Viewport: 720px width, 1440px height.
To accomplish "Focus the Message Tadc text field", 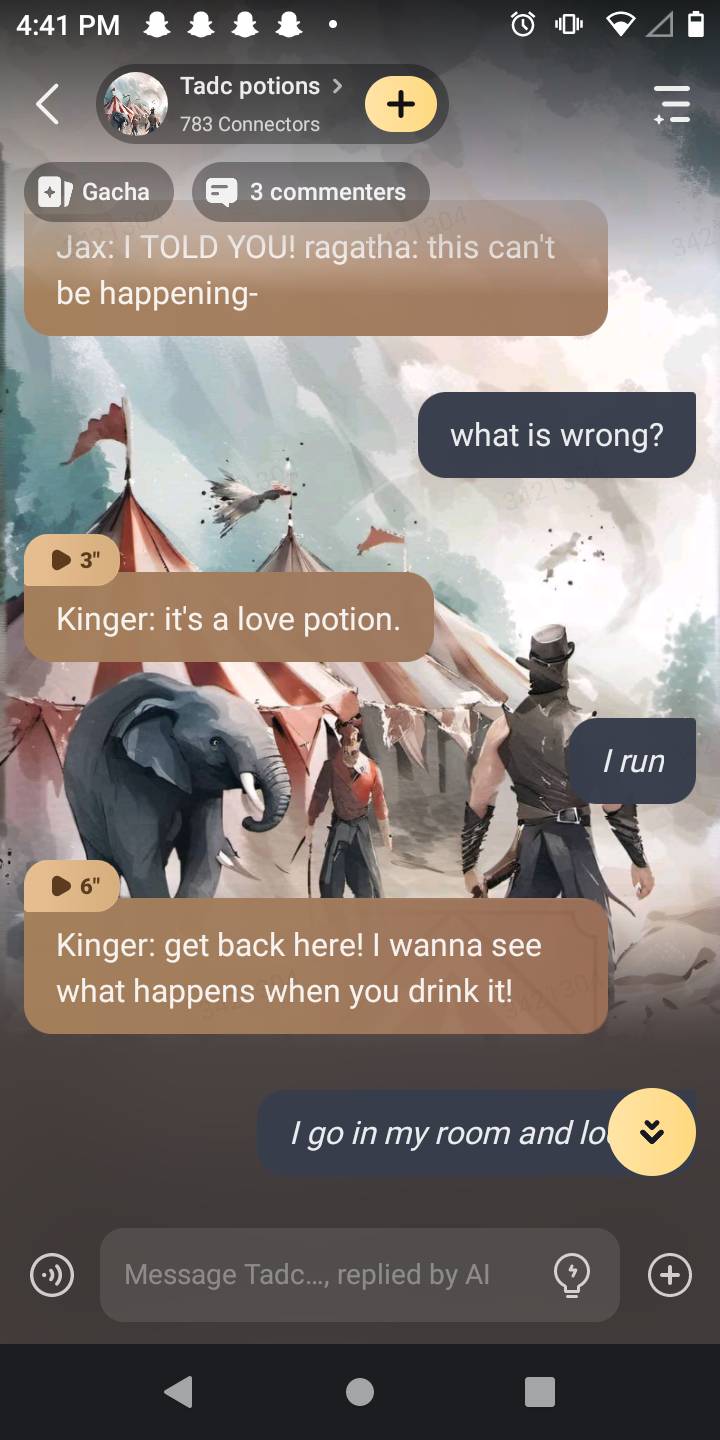I will pyautogui.click(x=320, y=1275).
